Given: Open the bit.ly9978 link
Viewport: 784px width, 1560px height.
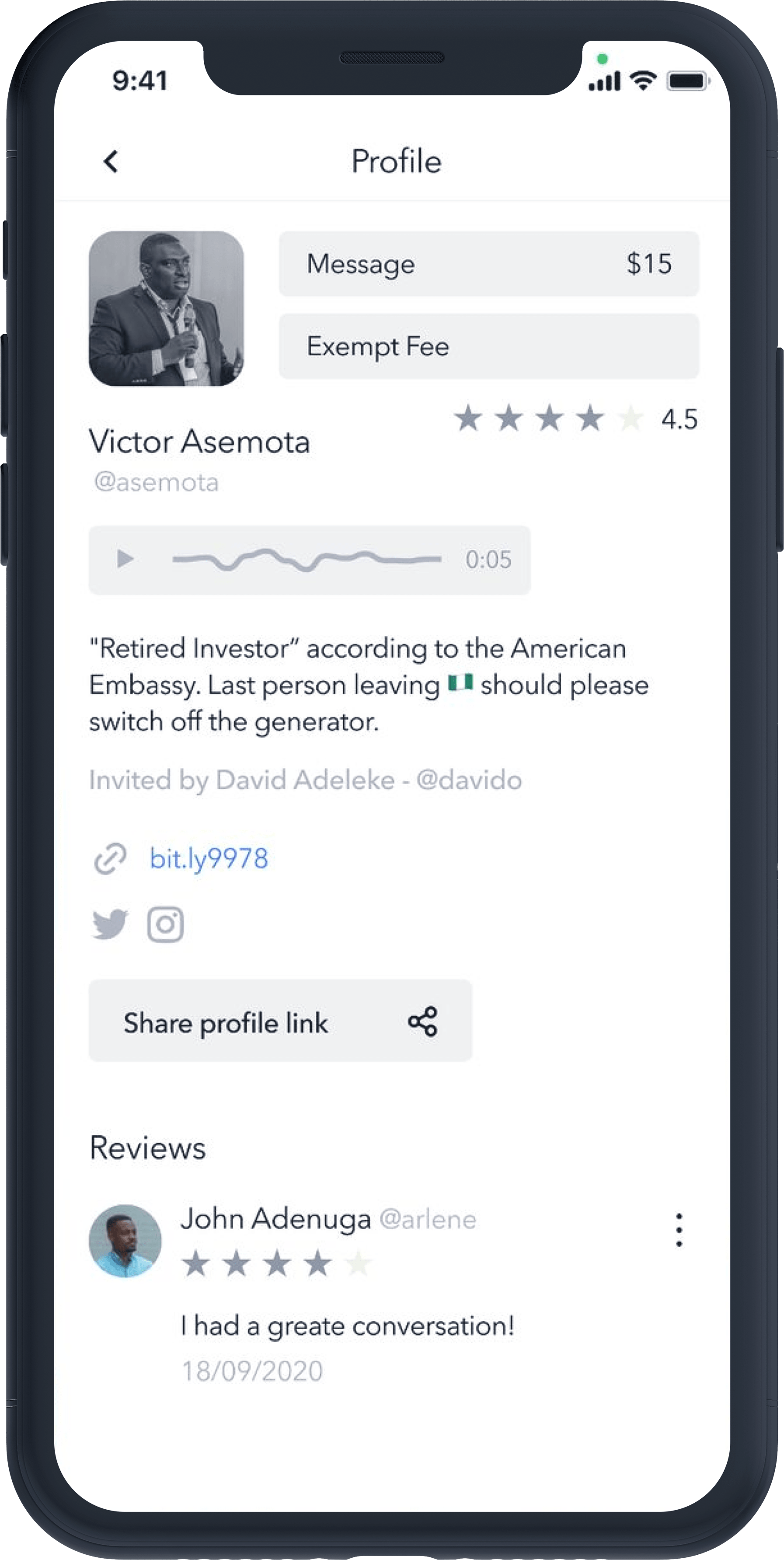Looking at the screenshot, I should [209, 859].
